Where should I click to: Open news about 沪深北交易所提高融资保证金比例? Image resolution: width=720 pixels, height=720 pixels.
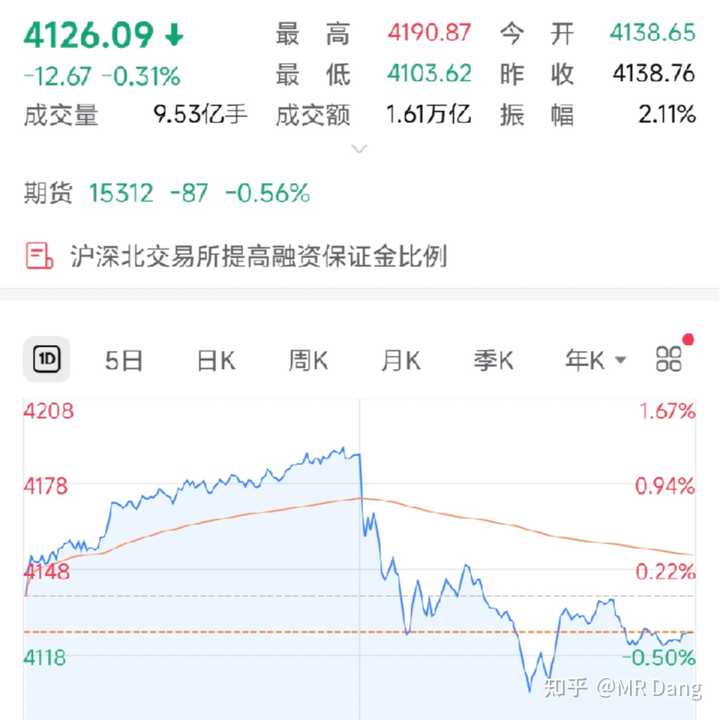tap(258, 256)
